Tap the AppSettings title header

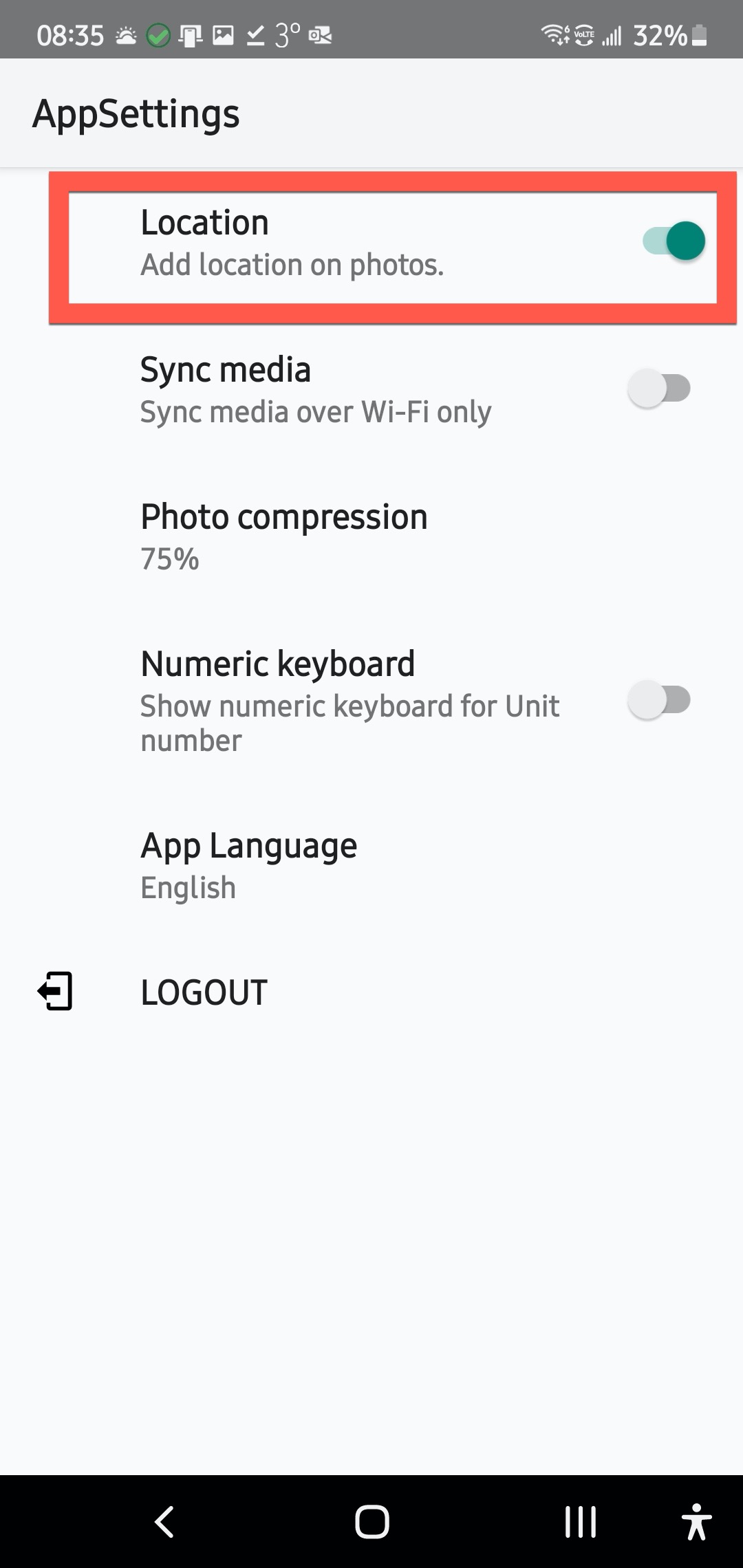pyautogui.click(x=136, y=113)
